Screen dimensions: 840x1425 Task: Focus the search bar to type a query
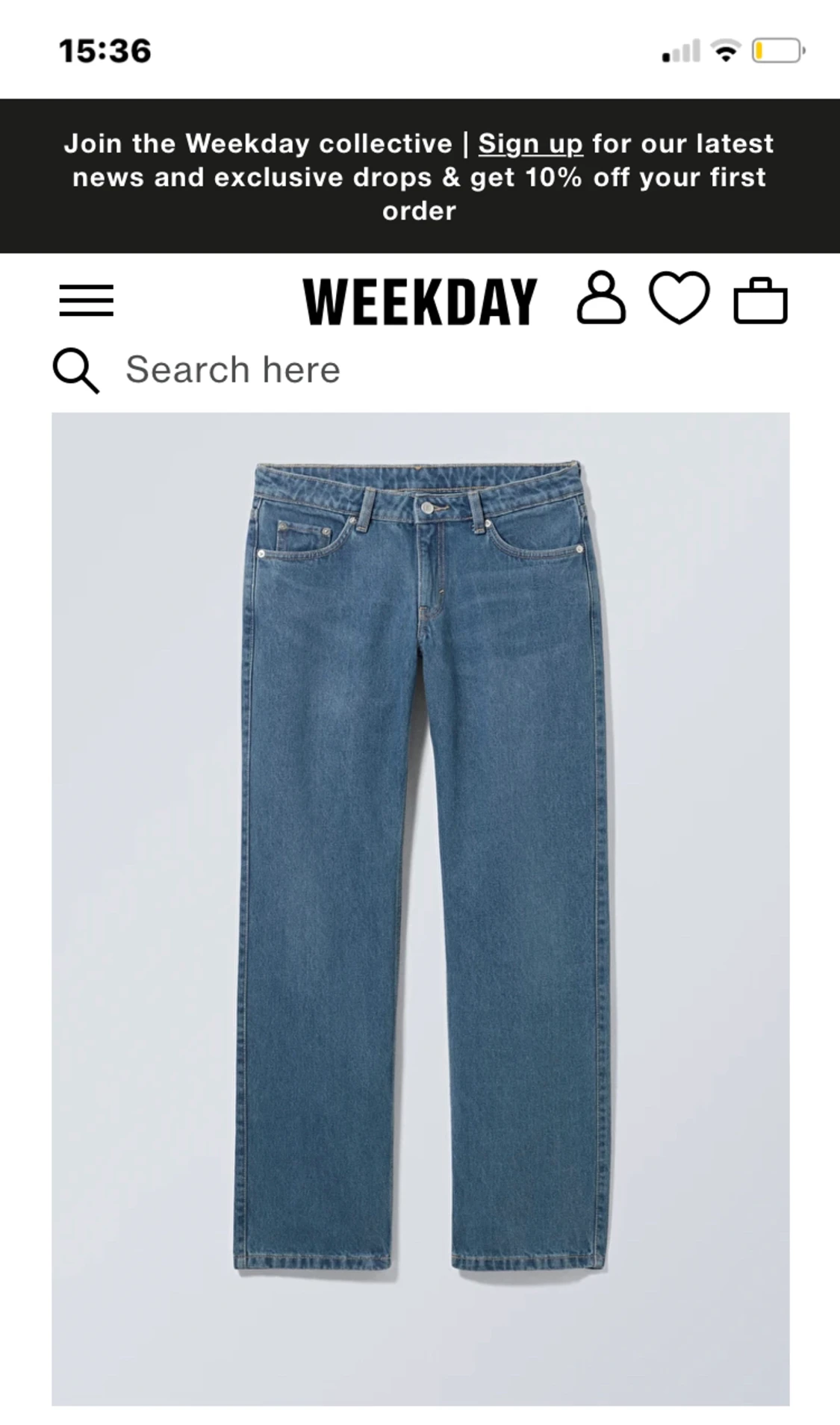(231, 367)
